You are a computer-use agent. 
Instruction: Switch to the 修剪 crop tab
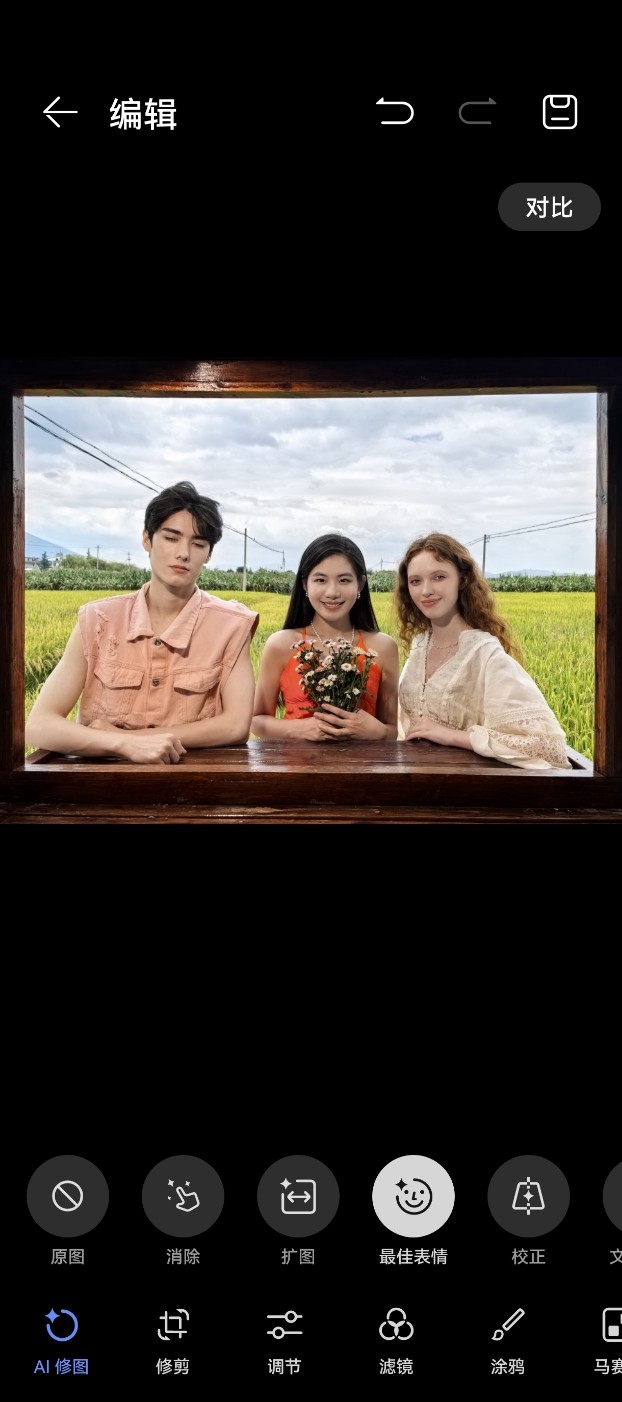173,1340
